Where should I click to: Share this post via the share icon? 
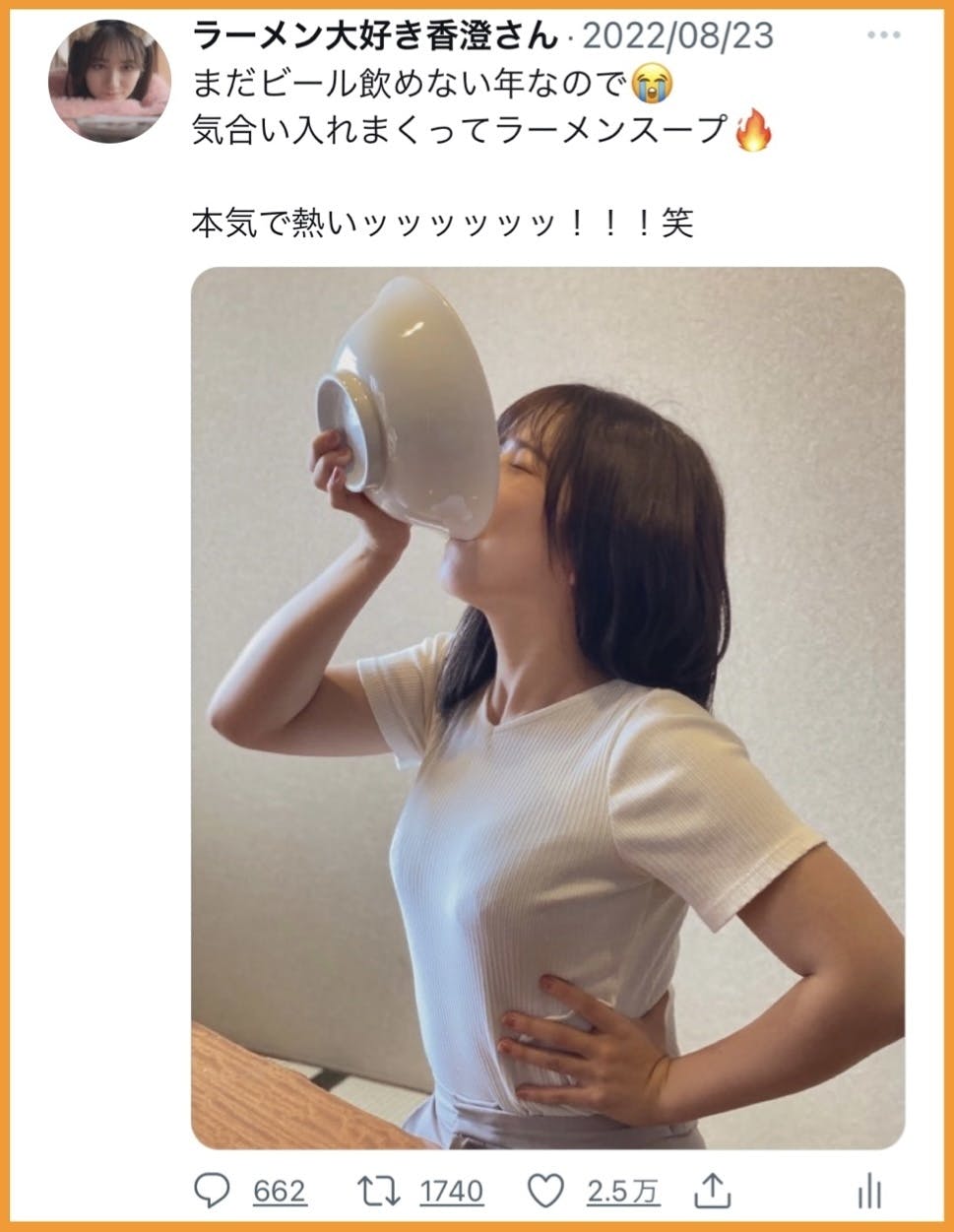click(712, 1192)
